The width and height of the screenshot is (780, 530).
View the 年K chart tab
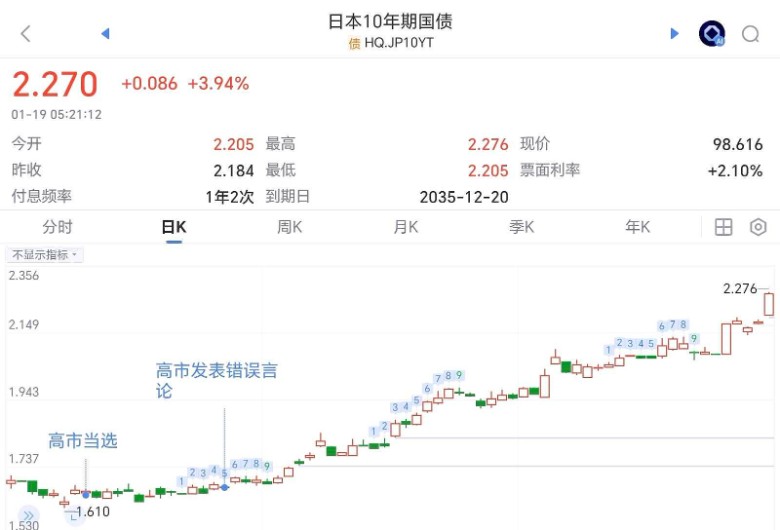pyautogui.click(x=637, y=227)
